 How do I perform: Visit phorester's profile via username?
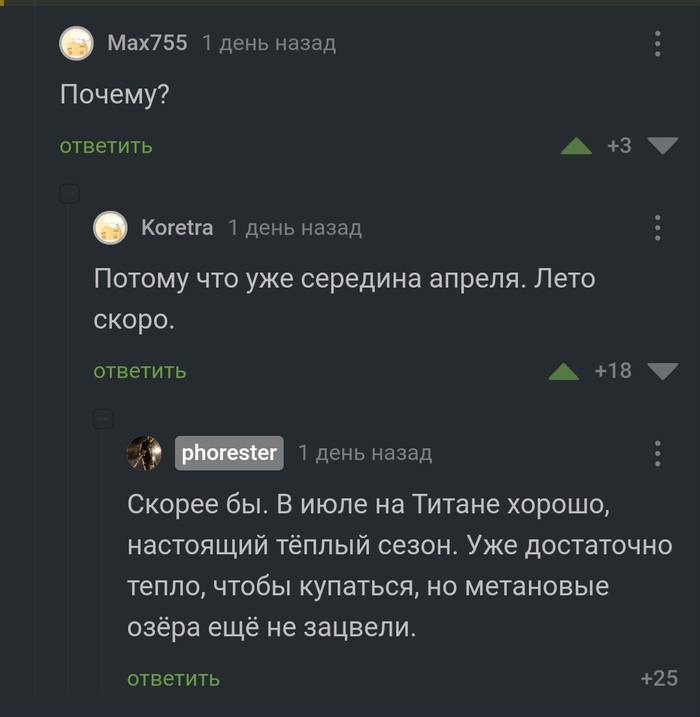coord(229,453)
